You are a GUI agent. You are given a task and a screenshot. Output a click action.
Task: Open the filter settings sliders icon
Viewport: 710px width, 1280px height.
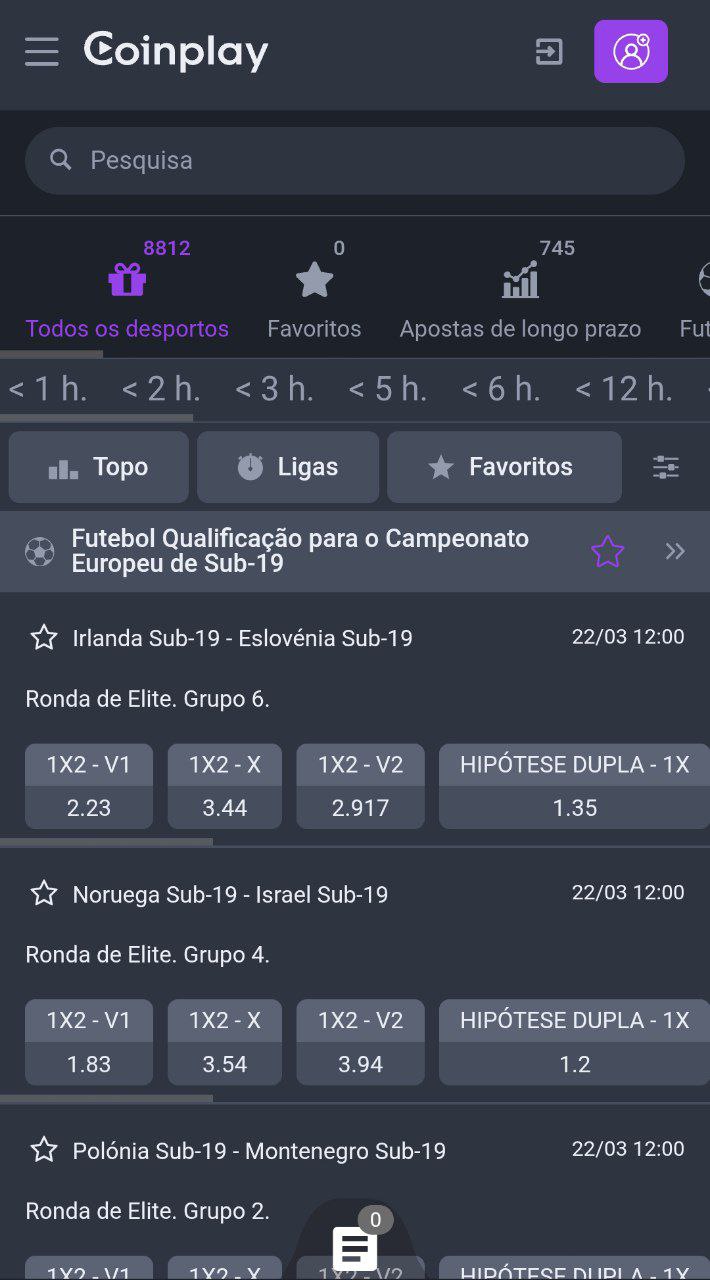[666, 467]
